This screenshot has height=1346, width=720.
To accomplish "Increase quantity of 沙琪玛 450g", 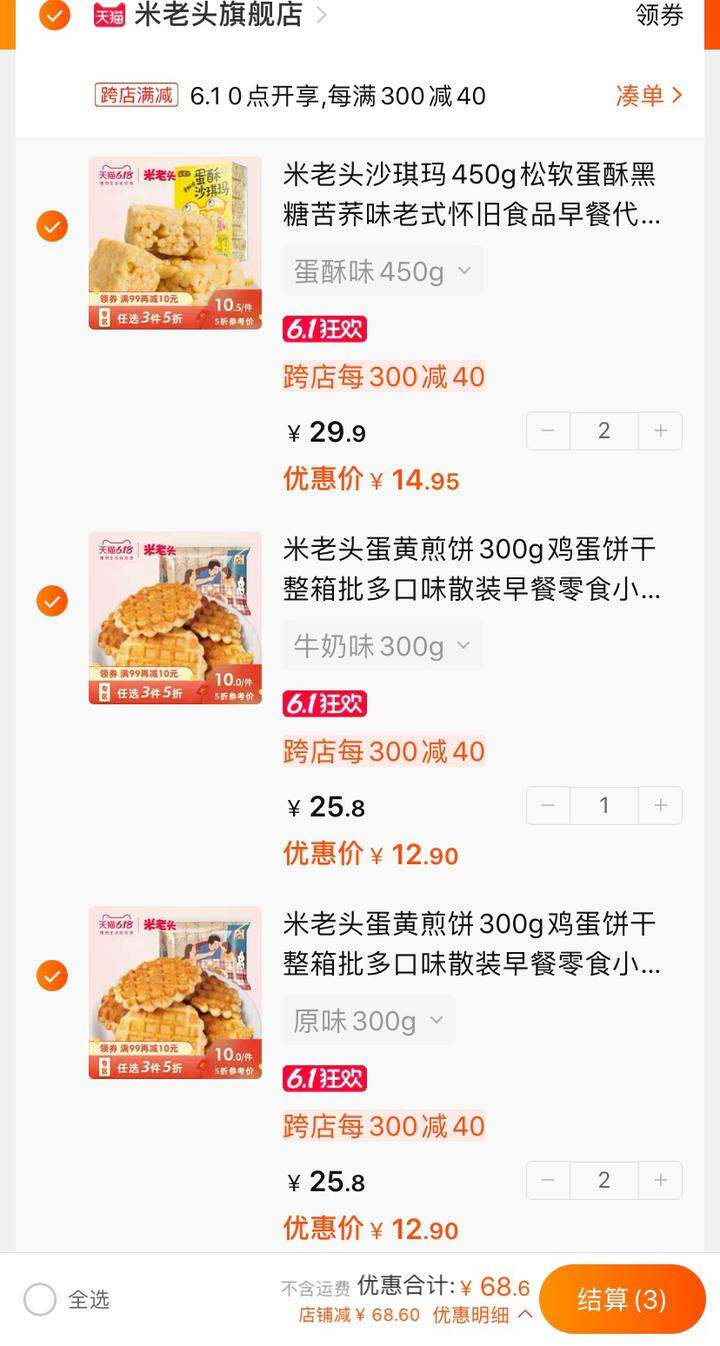I will 660,431.
